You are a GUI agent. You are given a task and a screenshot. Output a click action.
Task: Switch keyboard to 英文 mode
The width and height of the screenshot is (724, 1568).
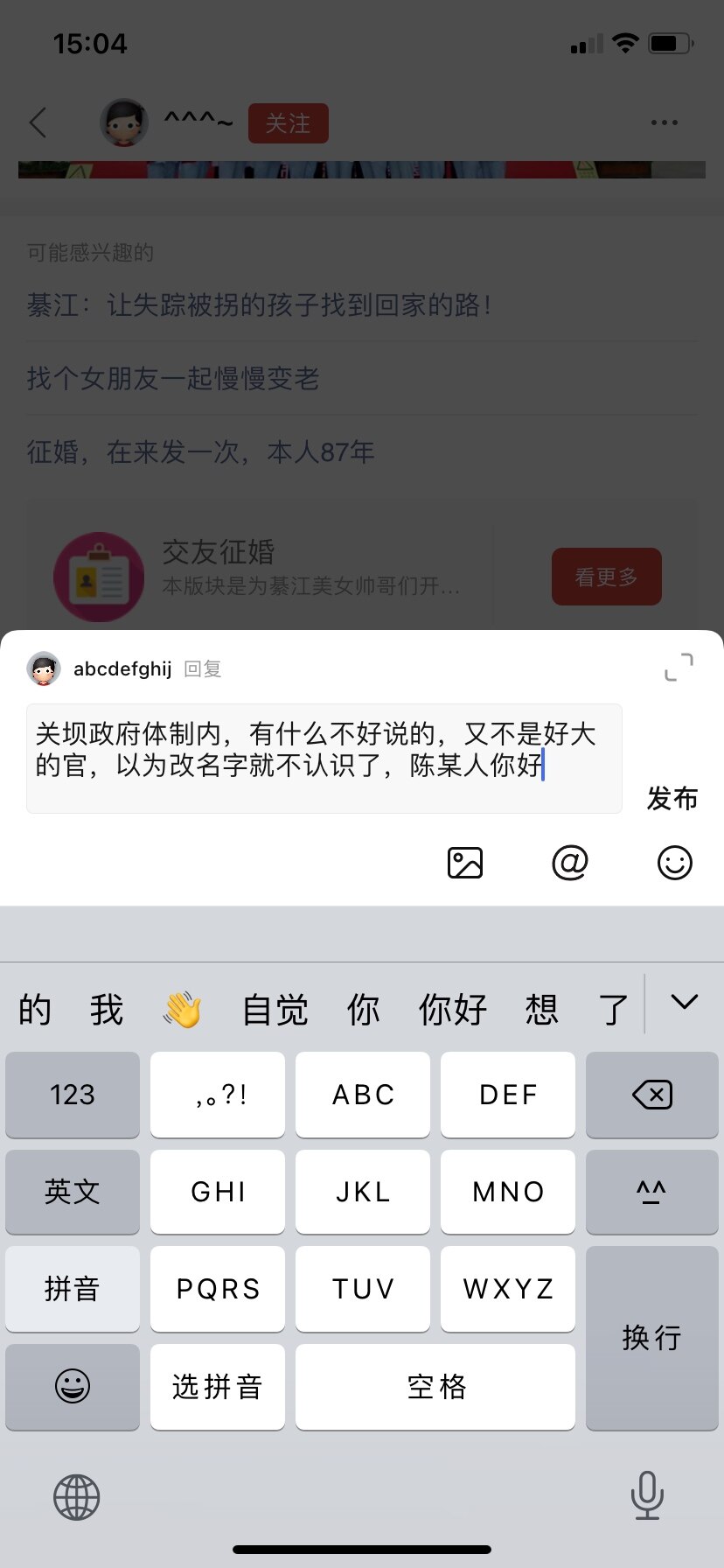[73, 1192]
